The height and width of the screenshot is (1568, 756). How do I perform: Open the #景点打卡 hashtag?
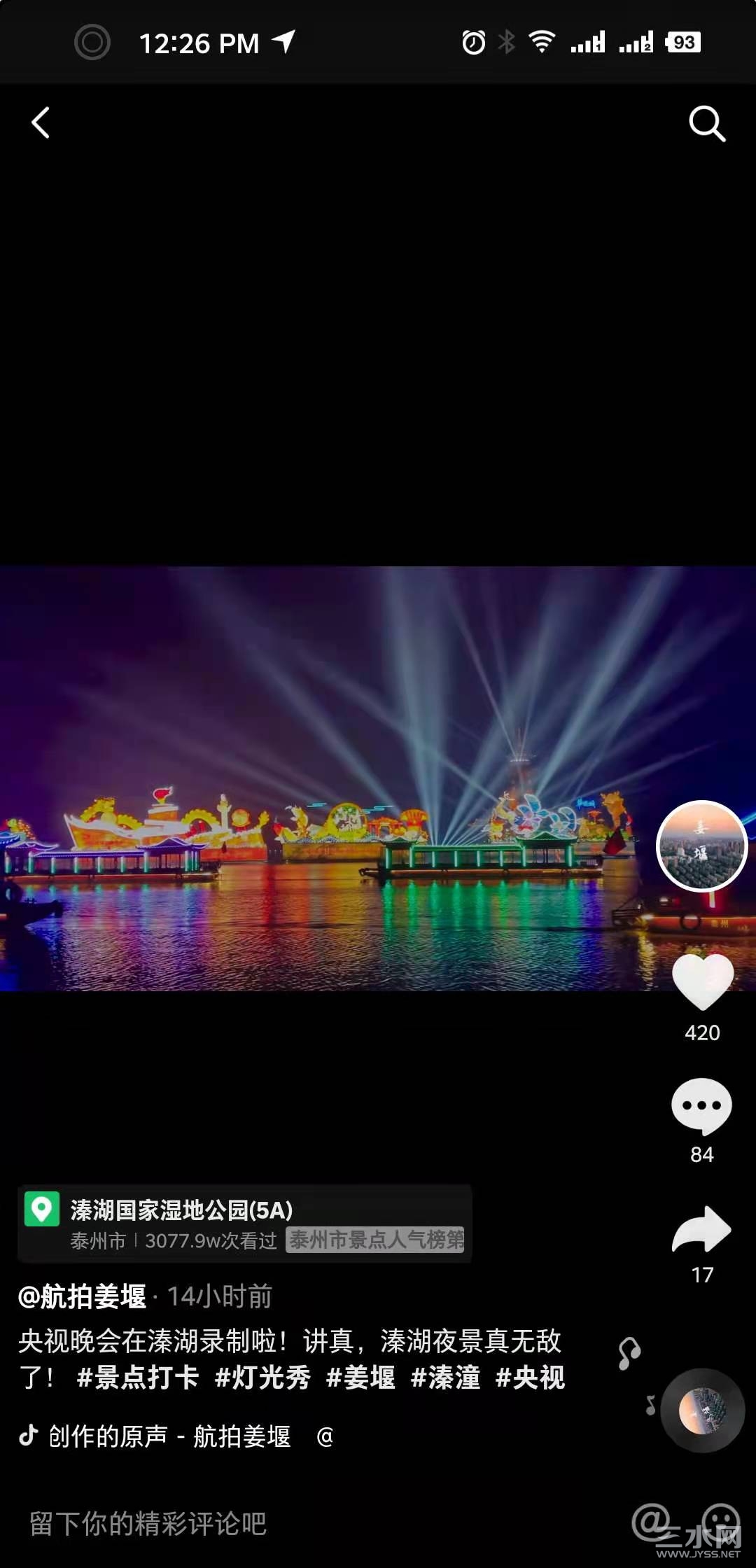tap(138, 1378)
